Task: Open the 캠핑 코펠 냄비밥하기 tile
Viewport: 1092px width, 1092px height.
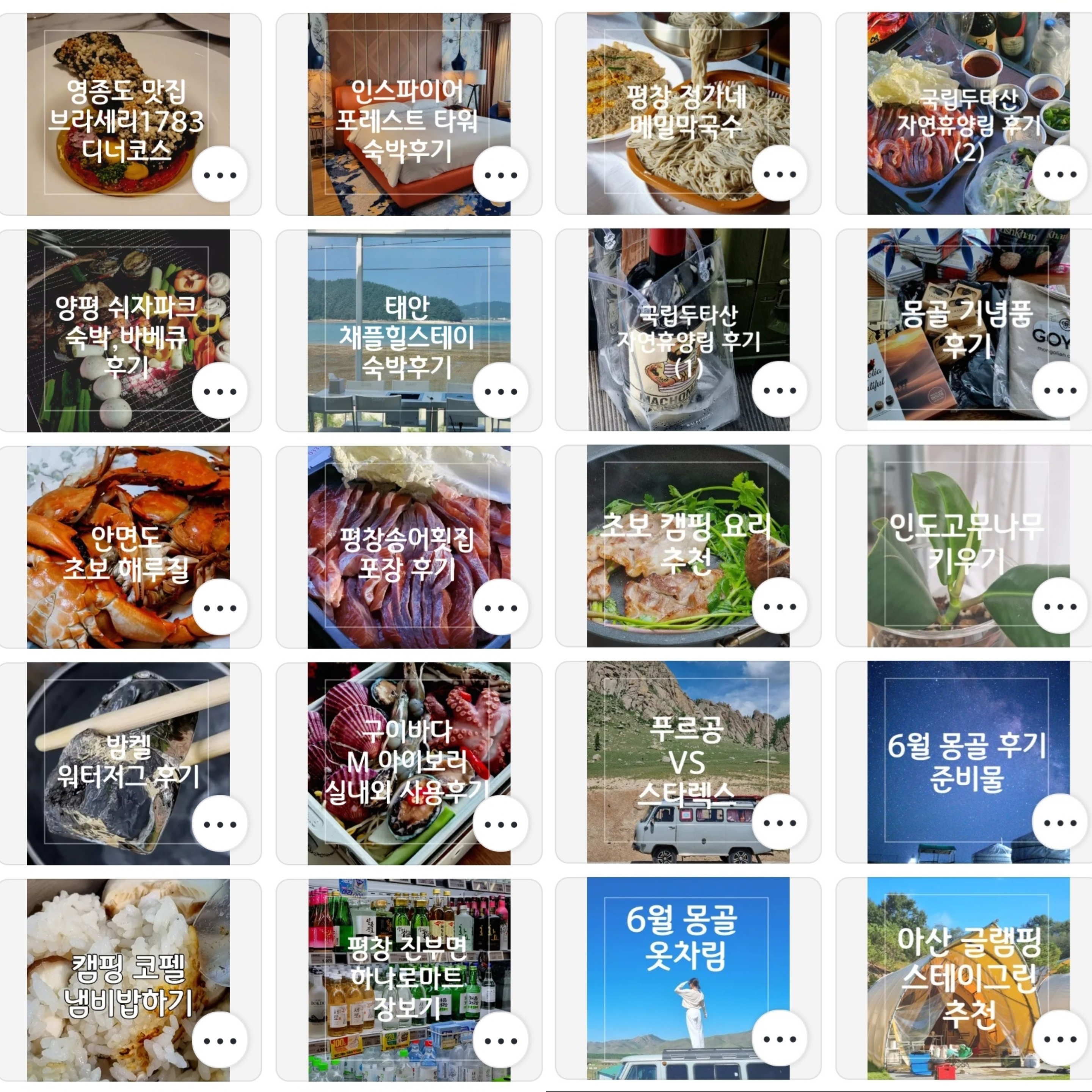Action: point(128,980)
